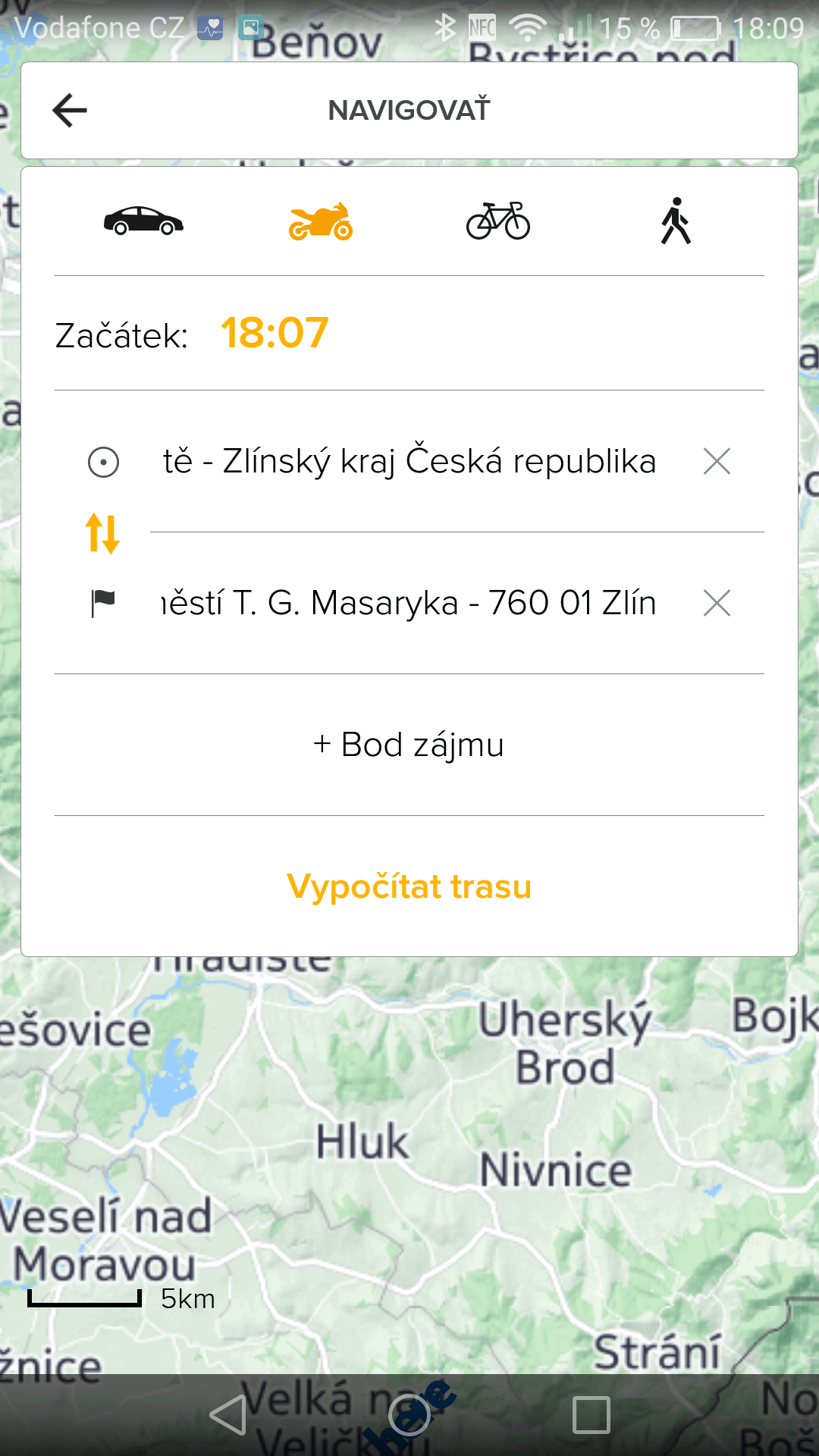Image resolution: width=819 pixels, height=1456 pixels.
Task: Clear the Zlínský kraj starting point
Action: tap(717, 461)
